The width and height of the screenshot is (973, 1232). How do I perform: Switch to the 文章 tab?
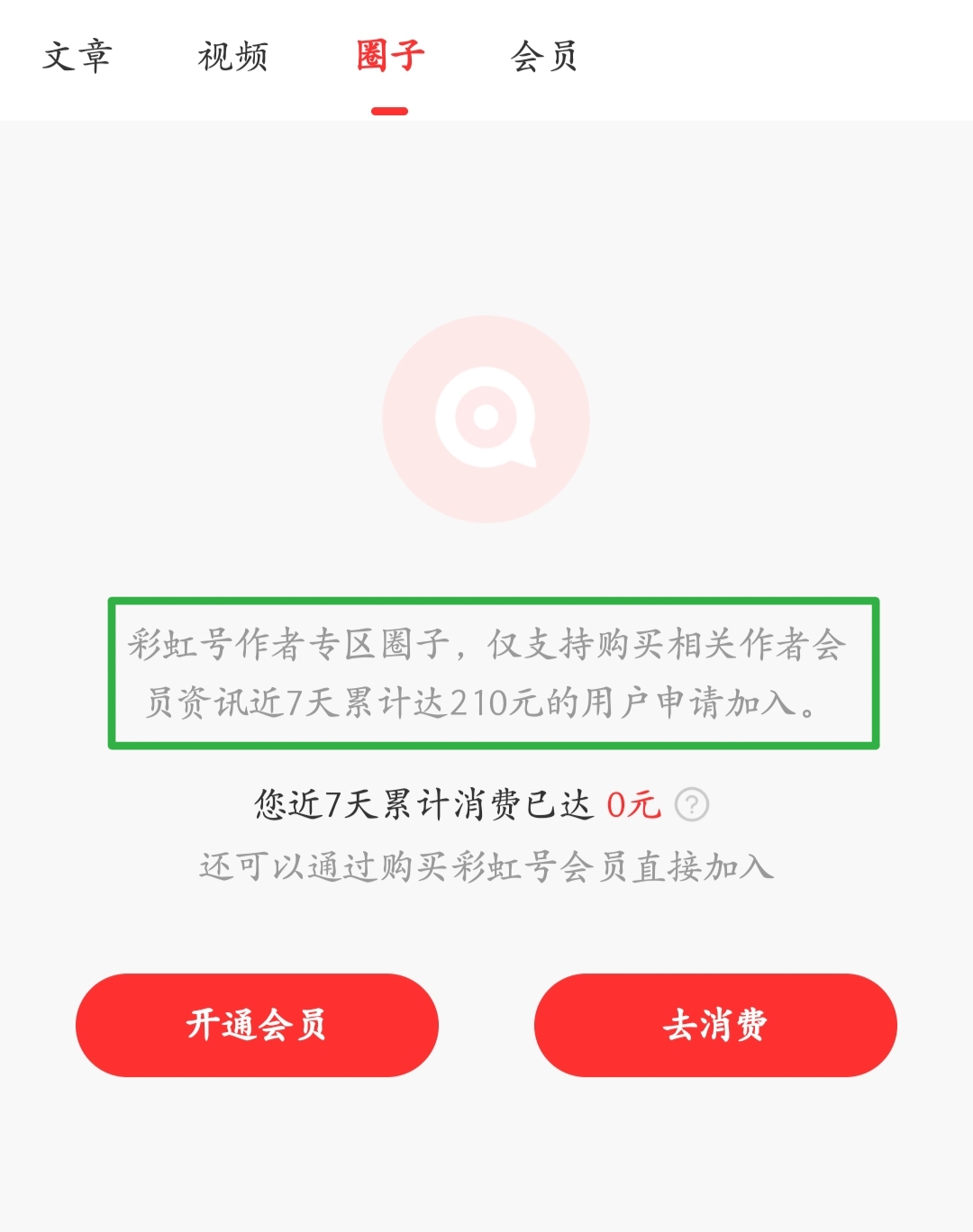[x=77, y=57]
